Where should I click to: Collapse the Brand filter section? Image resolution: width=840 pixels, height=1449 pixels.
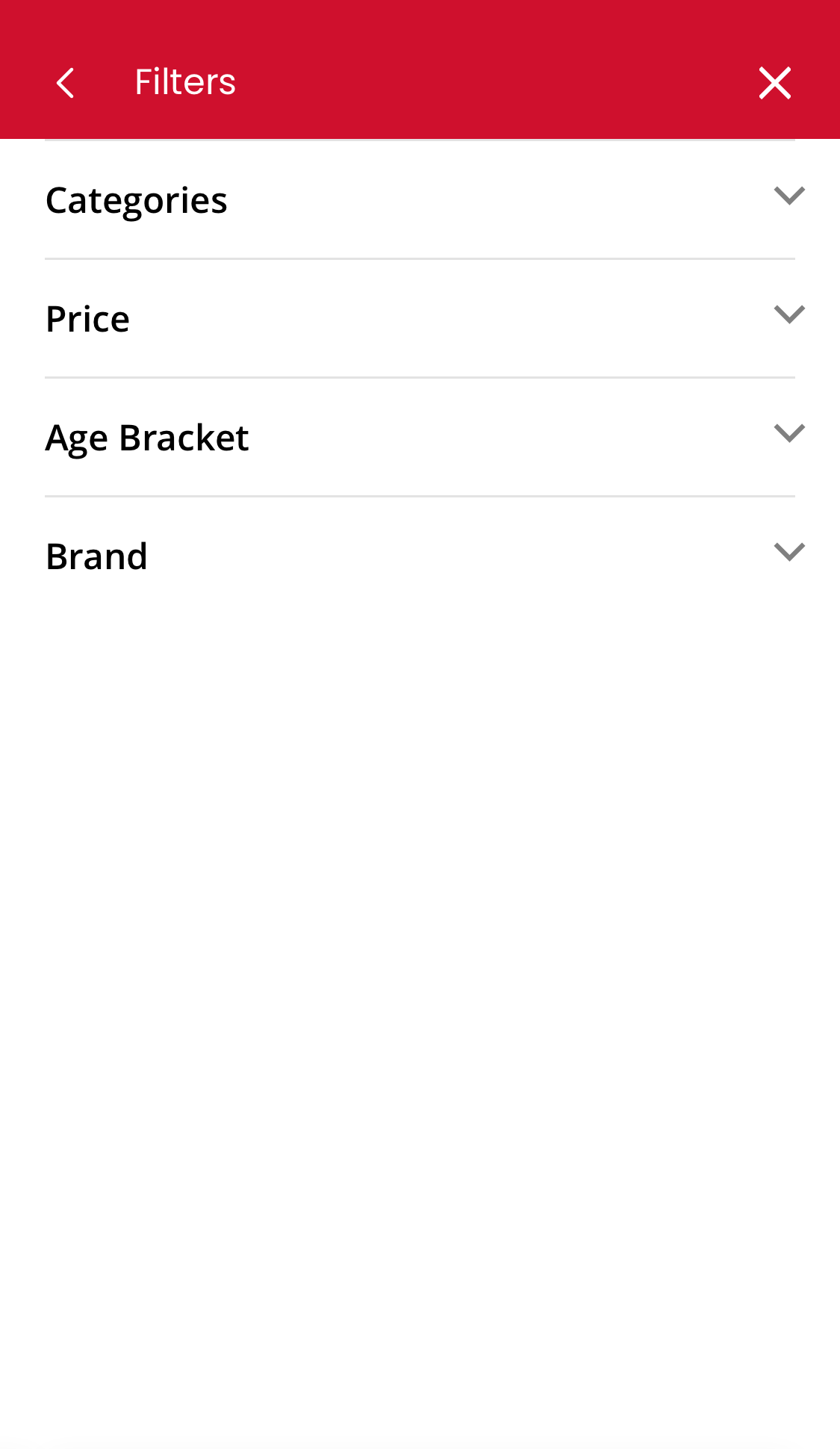coord(789,551)
